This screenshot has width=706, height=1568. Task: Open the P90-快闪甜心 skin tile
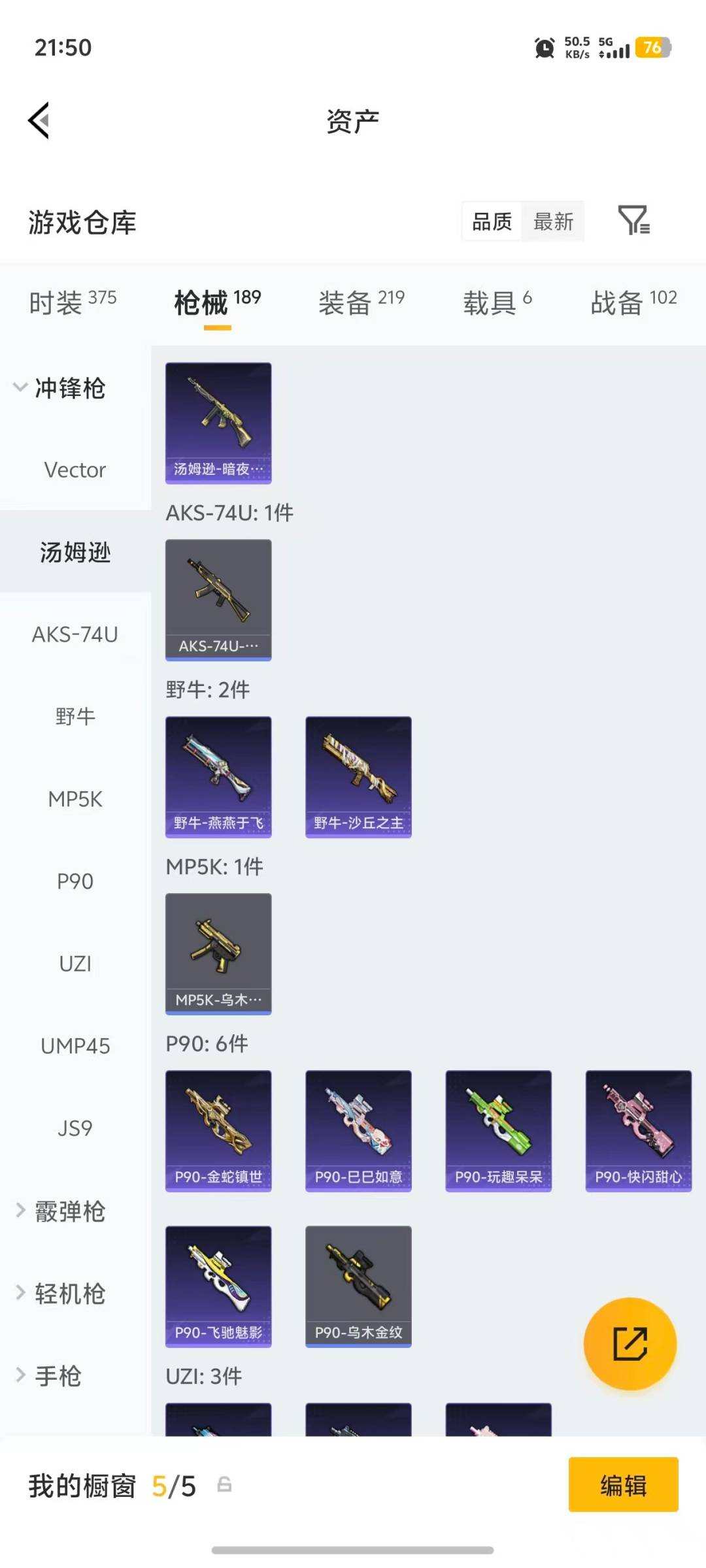coord(638,1130)
